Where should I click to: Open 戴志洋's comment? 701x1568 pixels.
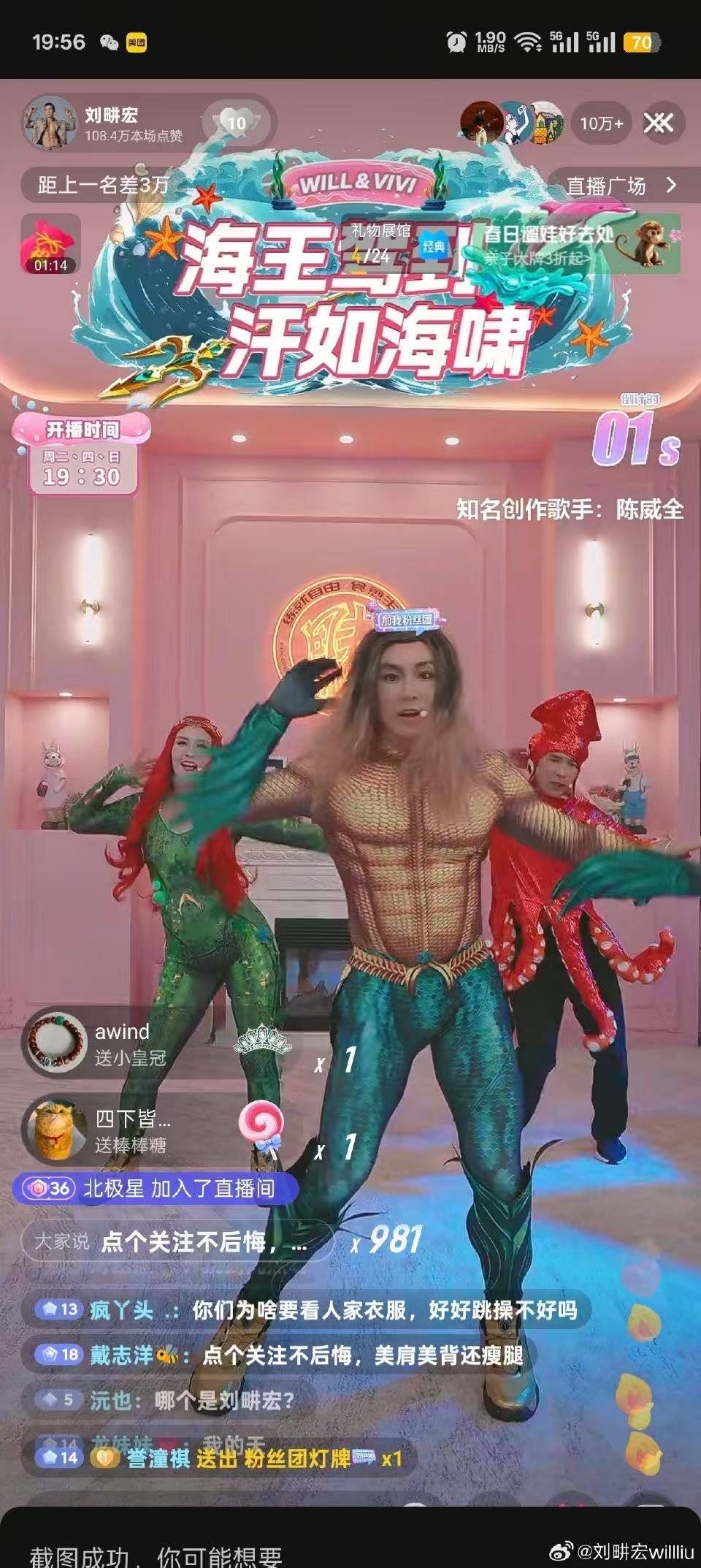tap(277, 1355)
